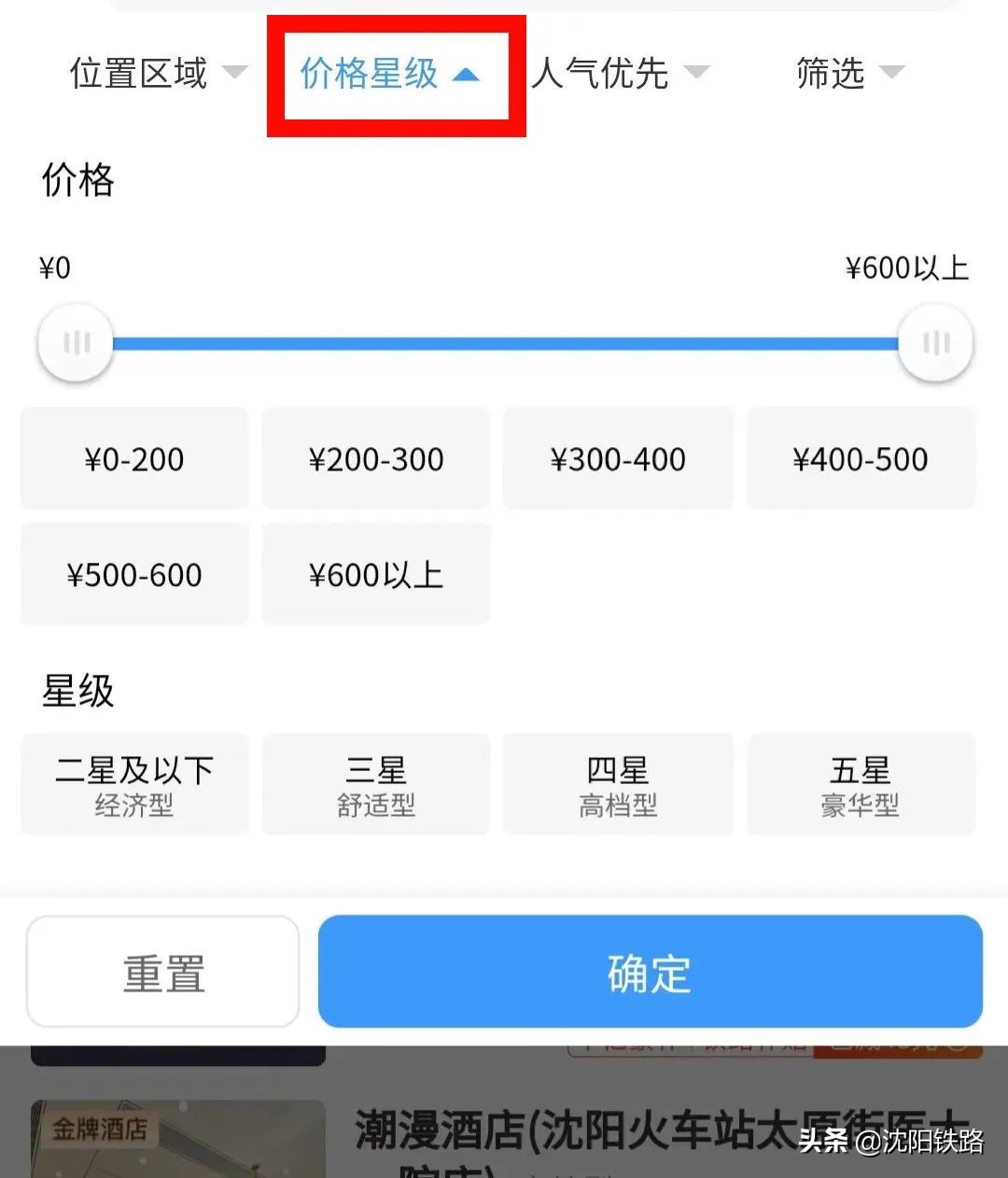Select the ¥200-300 price range
Screen dimensions: 1008x1178
click(x=376, y=458)
